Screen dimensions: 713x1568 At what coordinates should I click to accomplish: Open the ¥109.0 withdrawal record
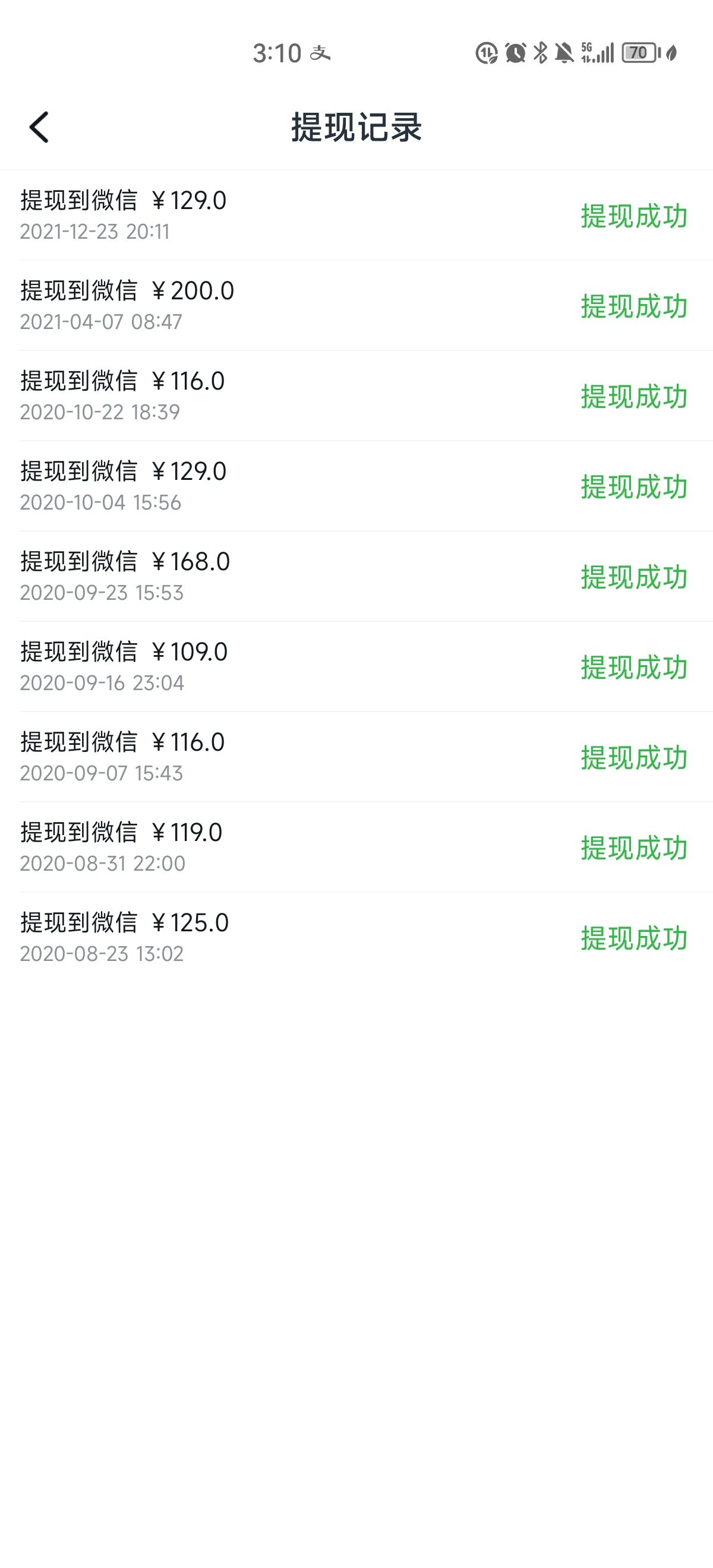[356, 666]
